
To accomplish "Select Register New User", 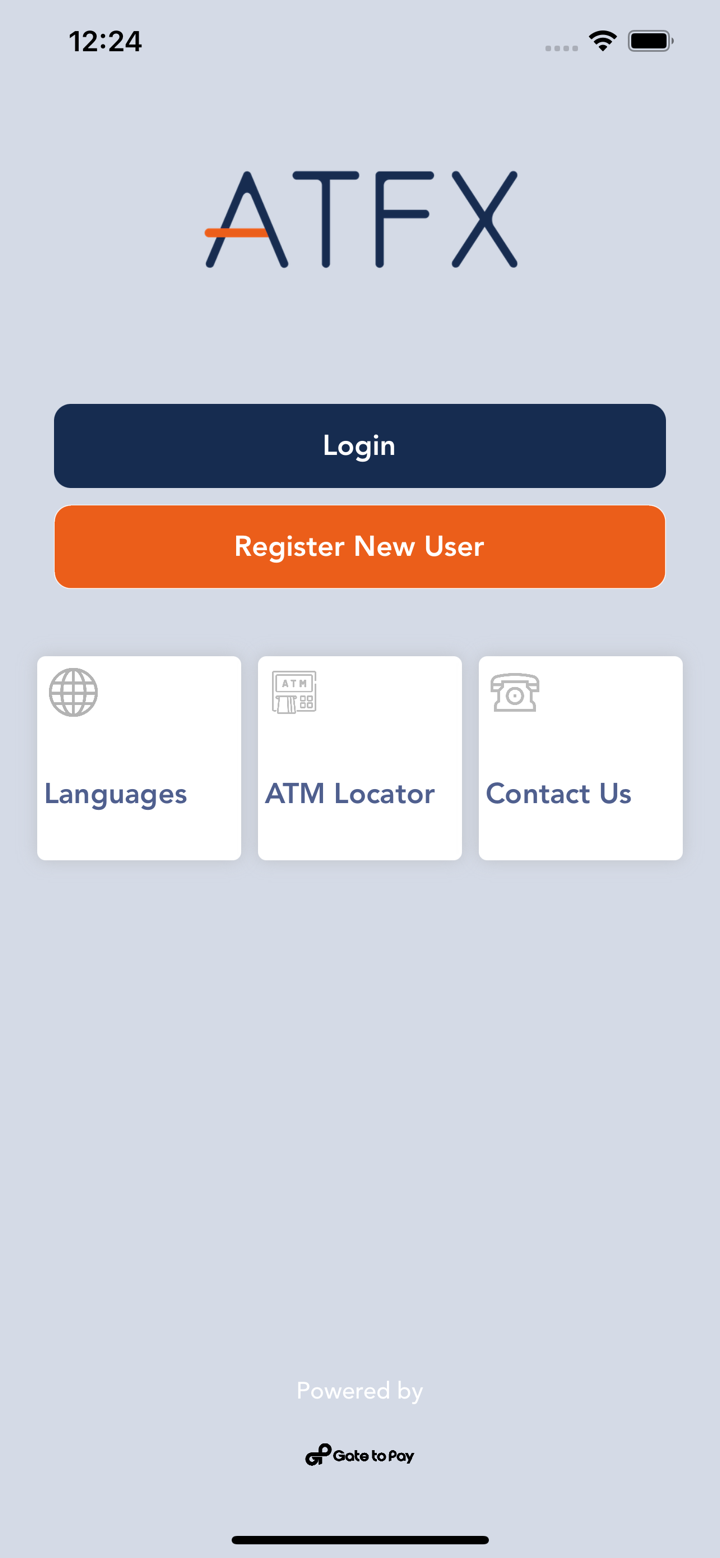I will (x=360, y=547).
